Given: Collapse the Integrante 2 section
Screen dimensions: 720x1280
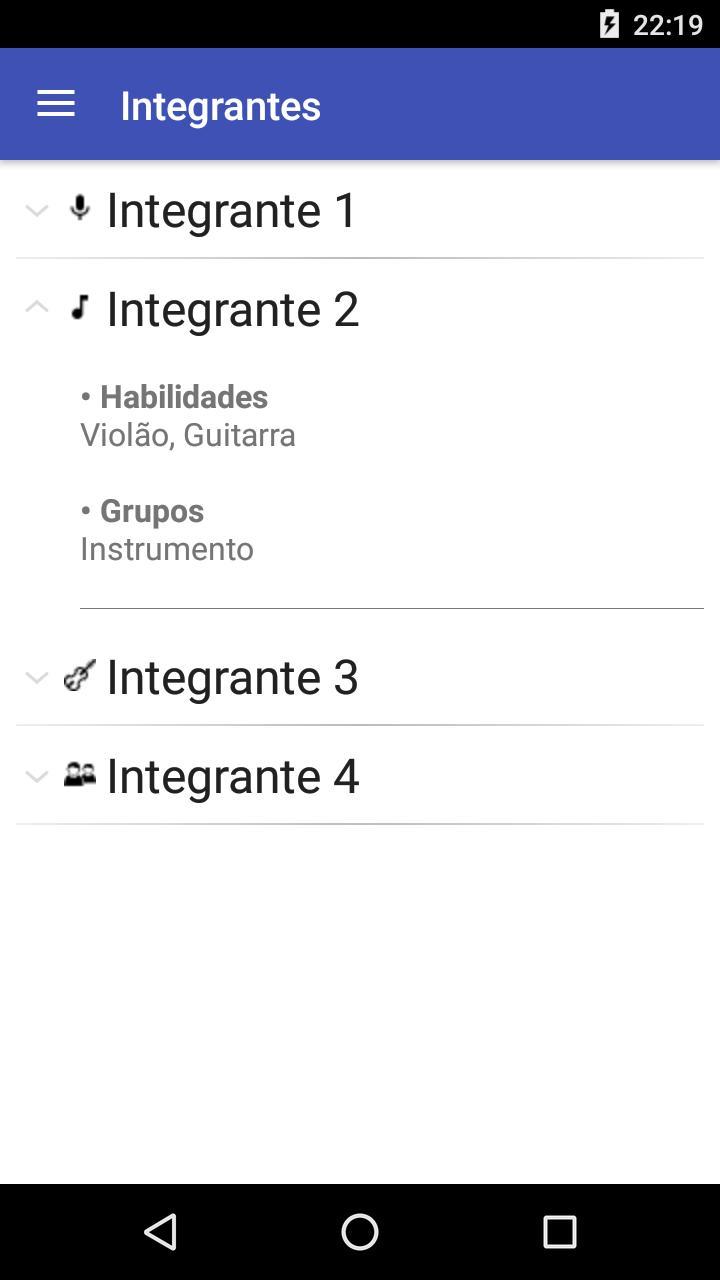Looking at the screenshot, I should click(37, 308).
